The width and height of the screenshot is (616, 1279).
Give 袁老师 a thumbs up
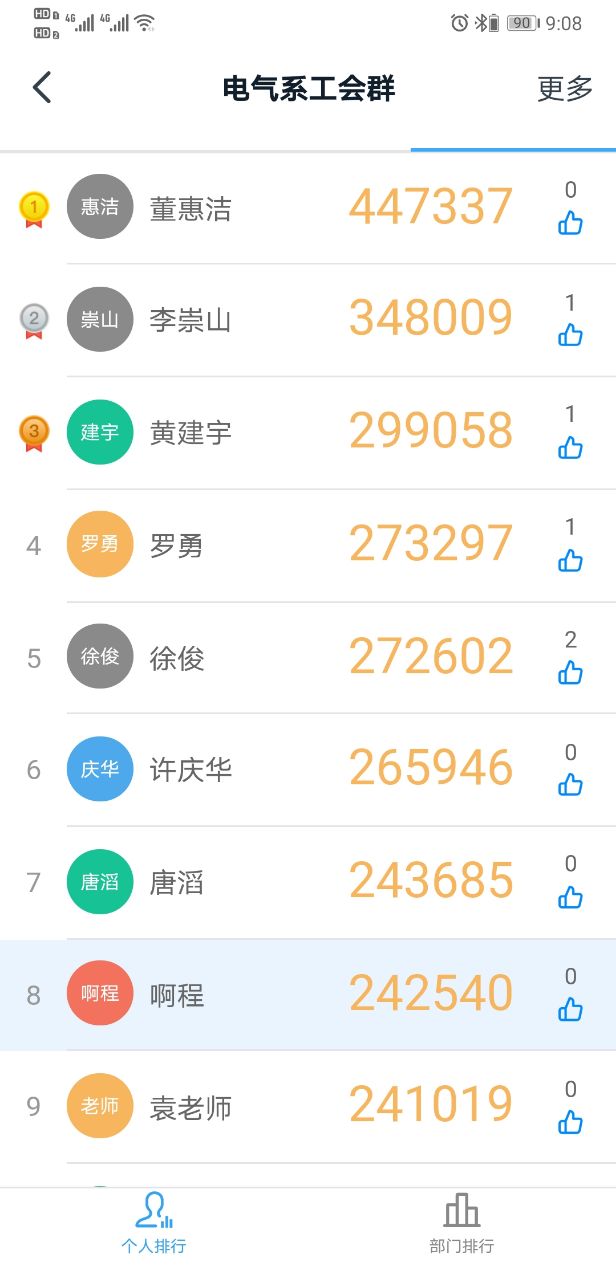pyautogui.click(x=570, y=1122)
